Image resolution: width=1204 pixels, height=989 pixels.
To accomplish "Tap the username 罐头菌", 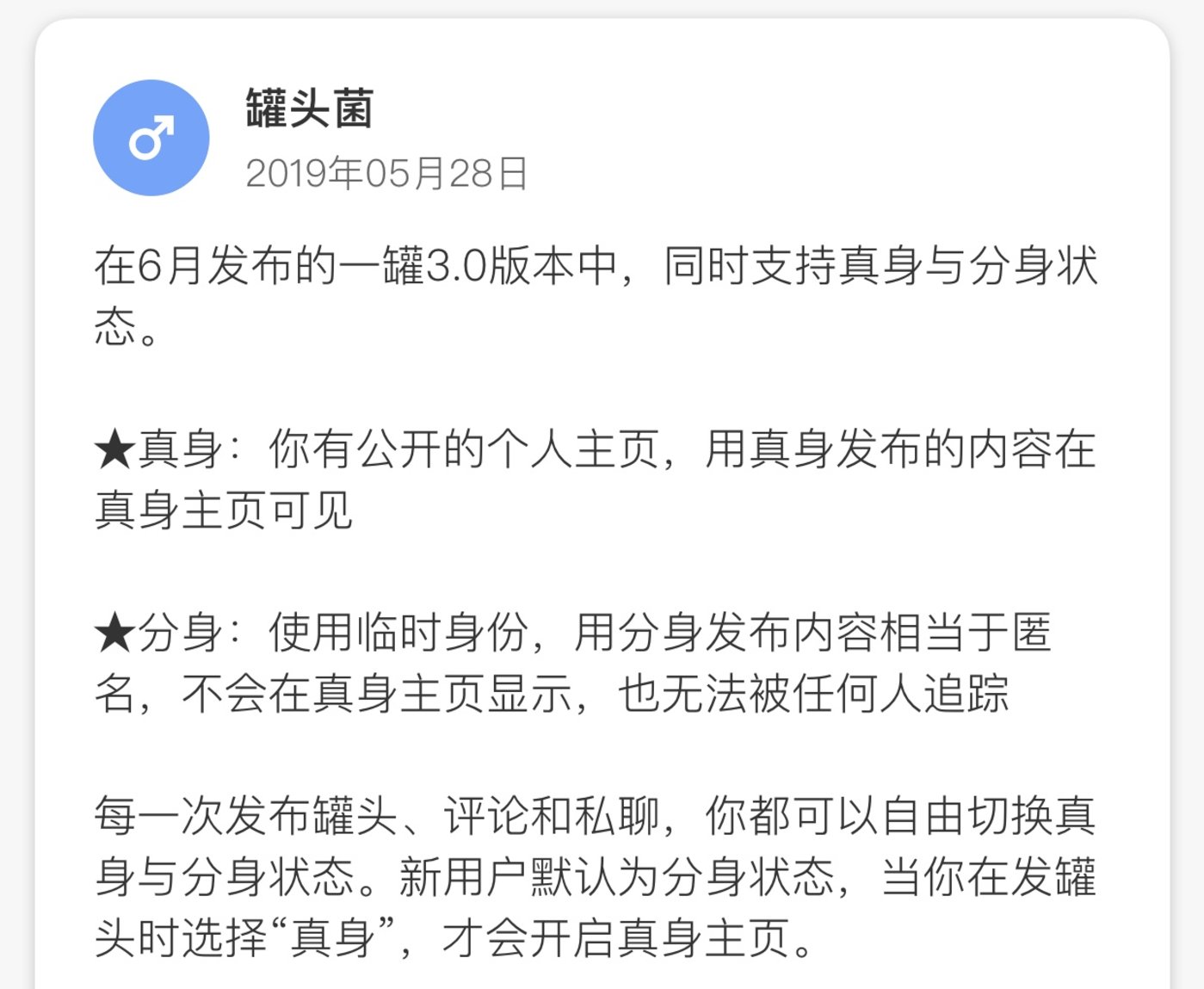I will click(x=309, y=109).
